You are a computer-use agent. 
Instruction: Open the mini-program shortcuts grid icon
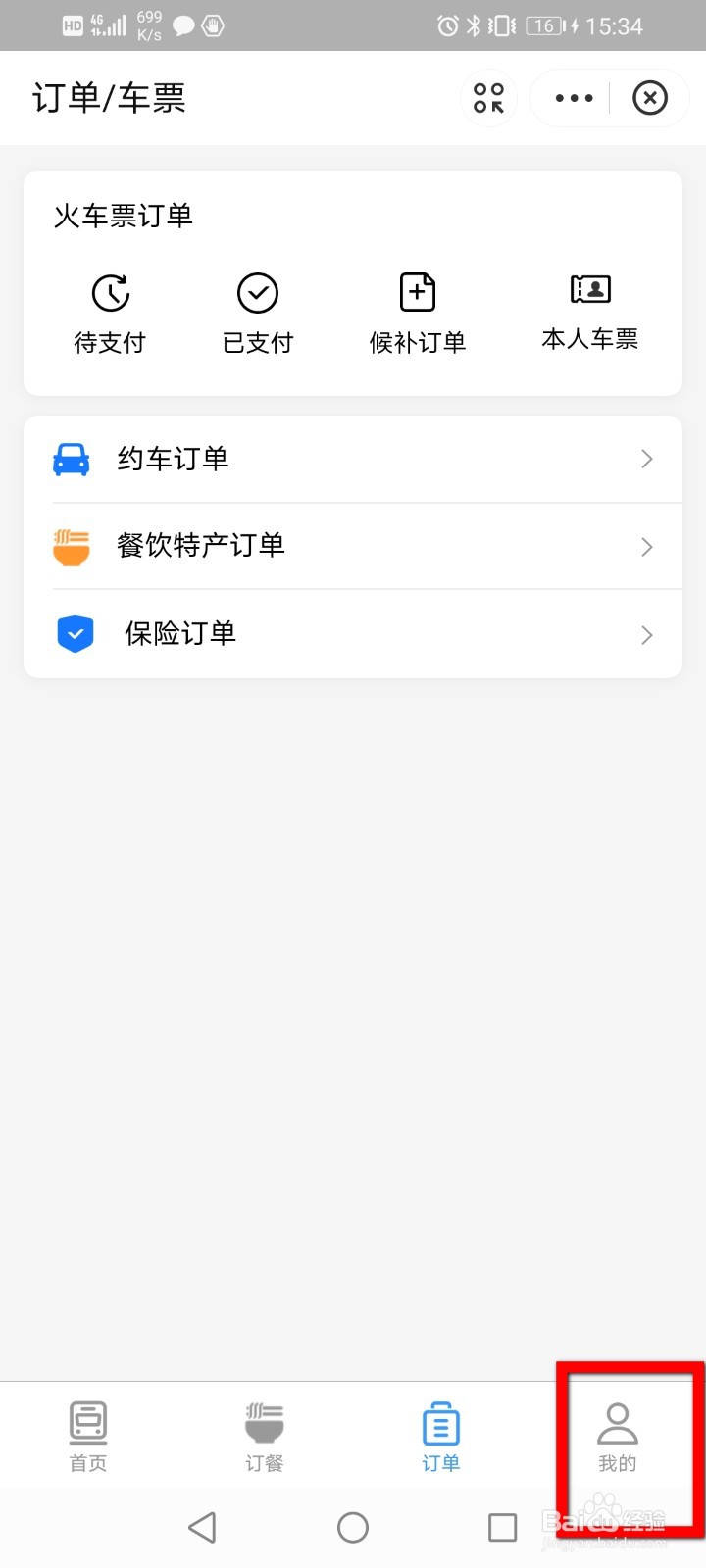coord(488,98)
